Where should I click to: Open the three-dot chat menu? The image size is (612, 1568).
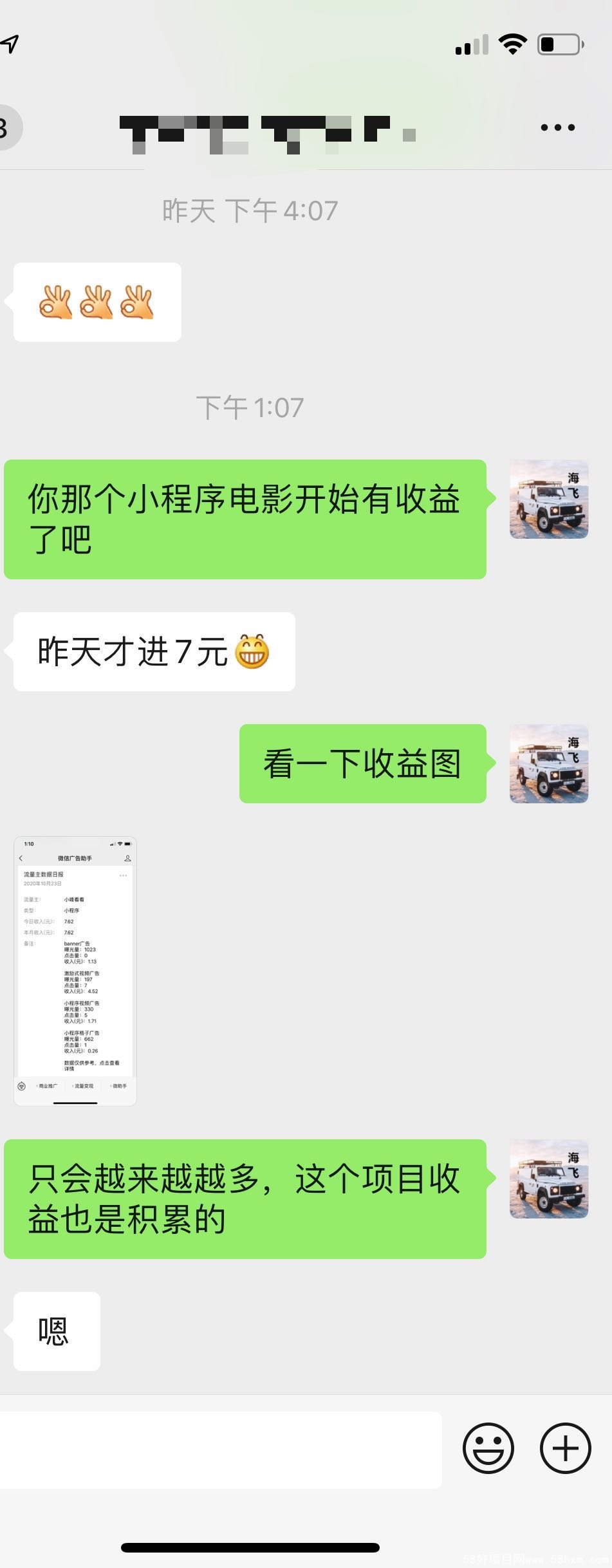click(x=557, y=127)
